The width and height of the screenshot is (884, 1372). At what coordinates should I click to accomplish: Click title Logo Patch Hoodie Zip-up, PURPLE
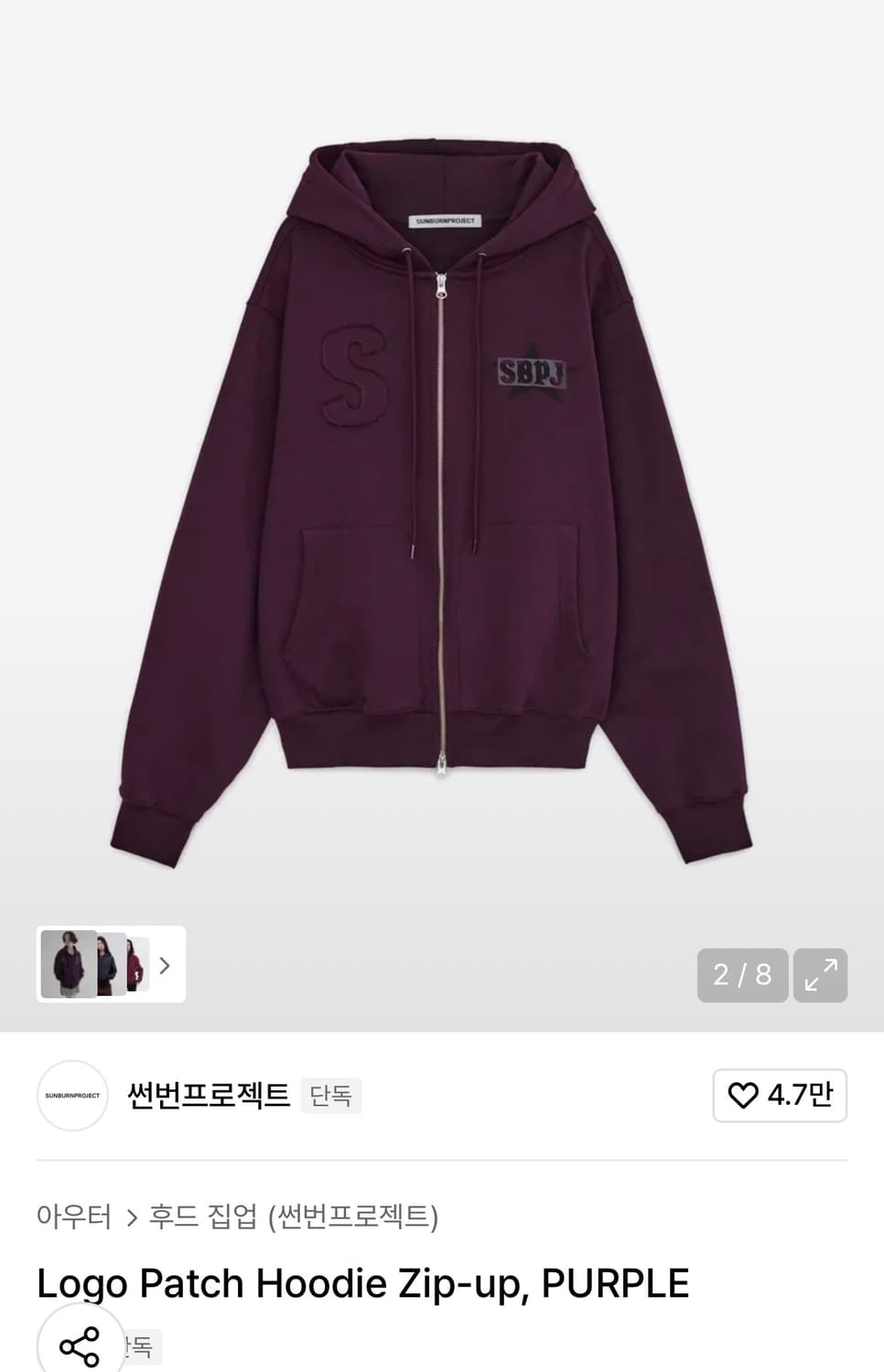coord(362,1282)
